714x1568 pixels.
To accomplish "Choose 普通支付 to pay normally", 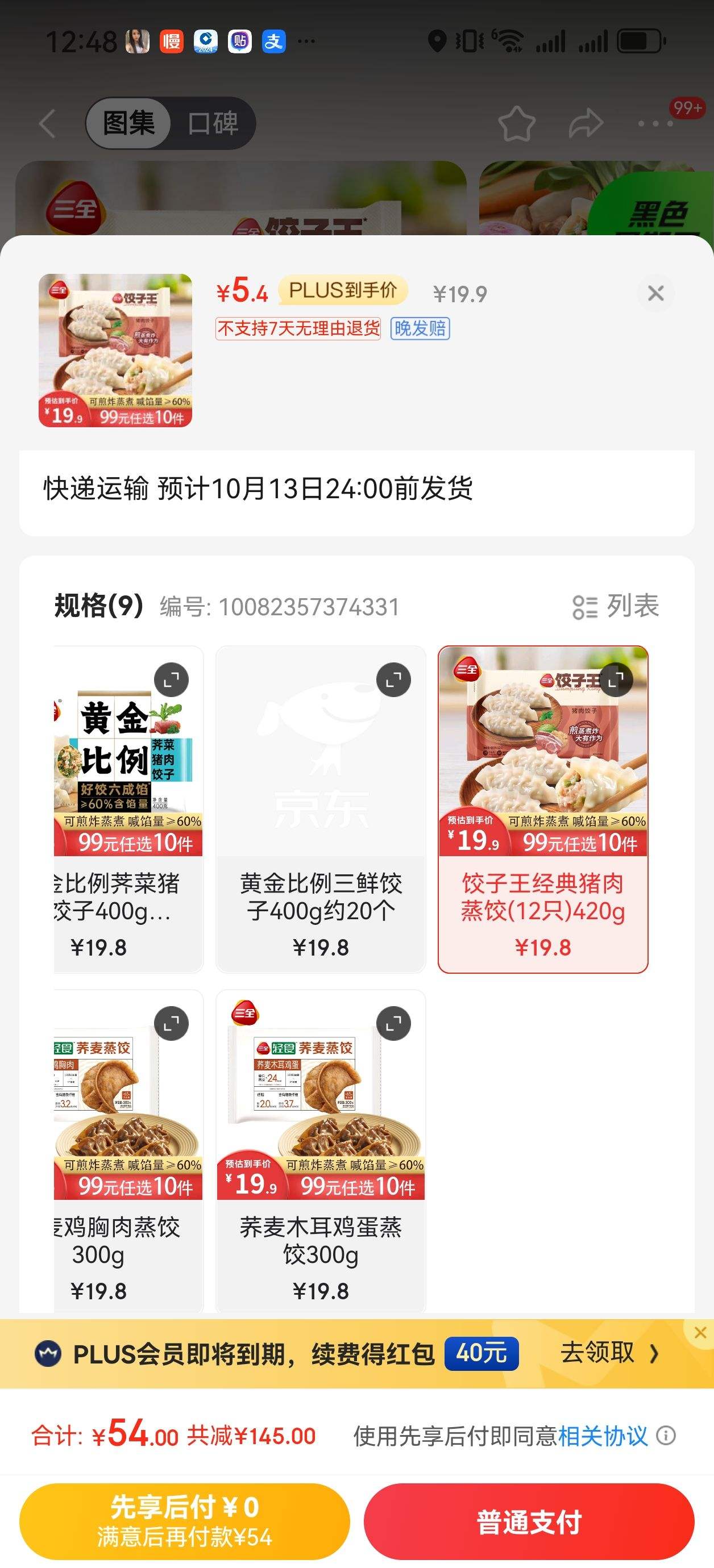I will point(529,1521).
